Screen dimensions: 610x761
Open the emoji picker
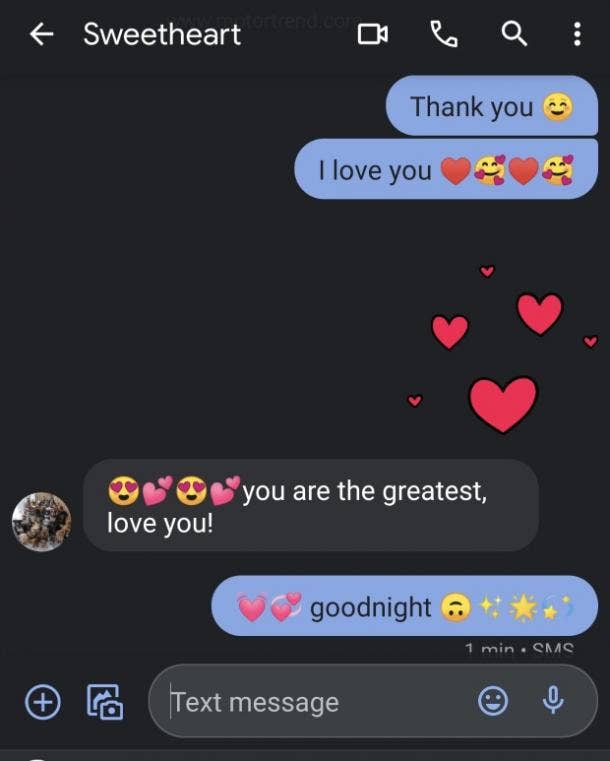point(492,702)
